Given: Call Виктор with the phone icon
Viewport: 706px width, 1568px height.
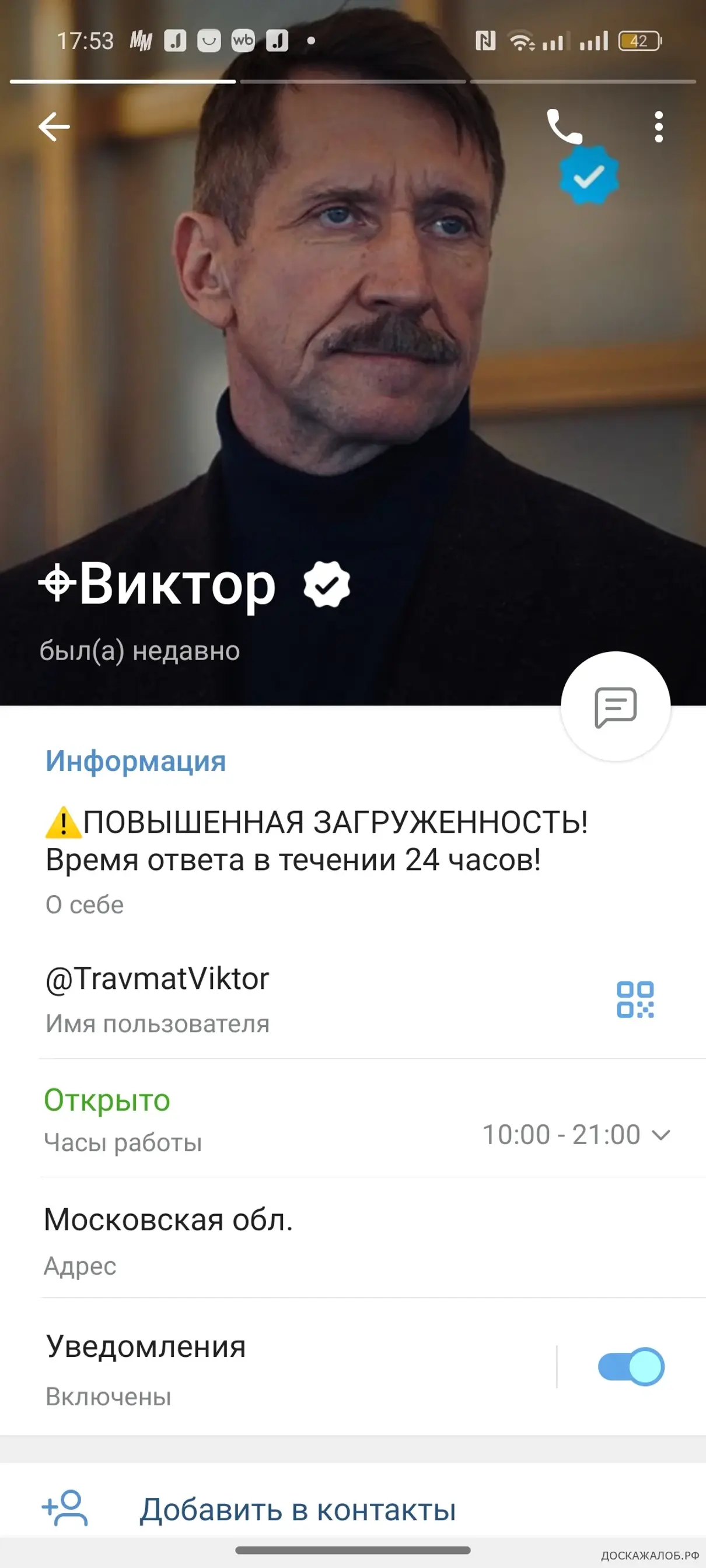Looking at the screenshot, I should point(564,126).
